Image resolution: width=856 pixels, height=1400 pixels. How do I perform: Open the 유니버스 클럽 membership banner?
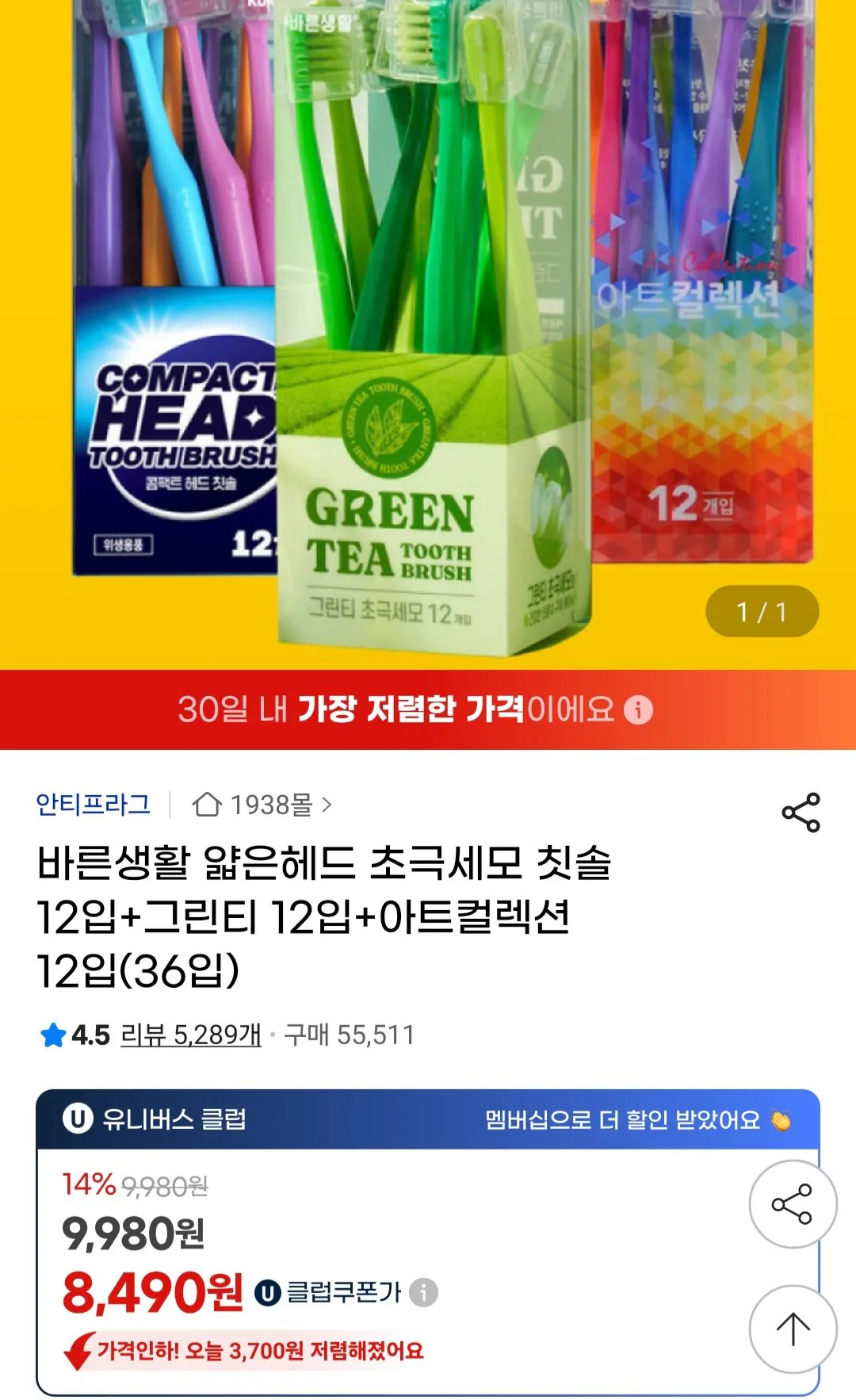(428, 1119)
